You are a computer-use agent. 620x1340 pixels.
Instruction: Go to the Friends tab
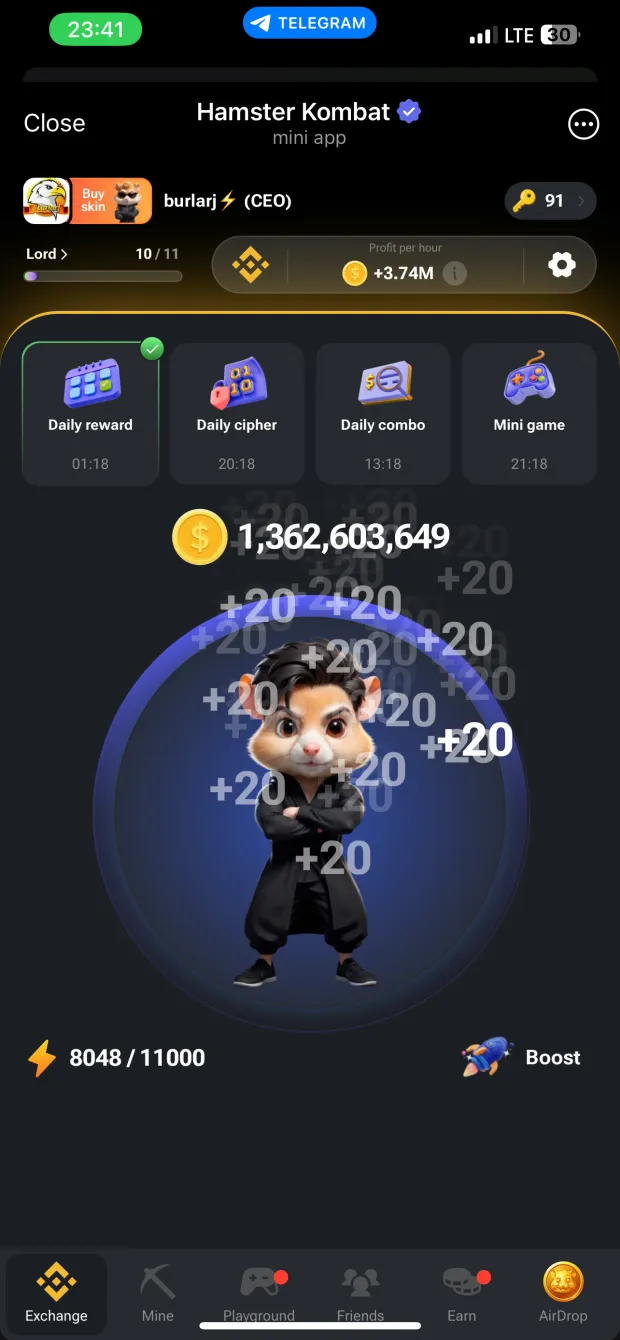coord(360,1293)
